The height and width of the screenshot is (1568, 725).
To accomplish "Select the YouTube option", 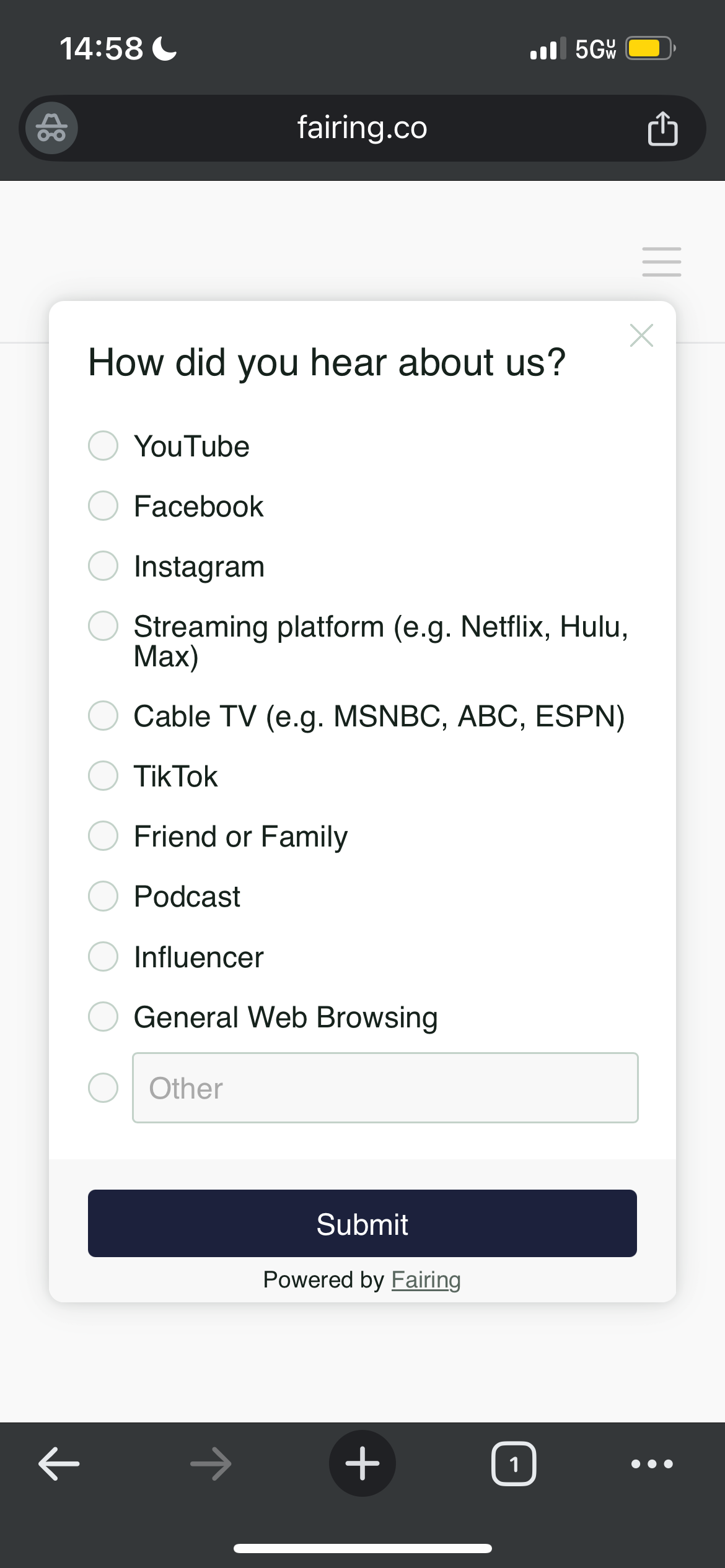I will (x=103, y=446).
